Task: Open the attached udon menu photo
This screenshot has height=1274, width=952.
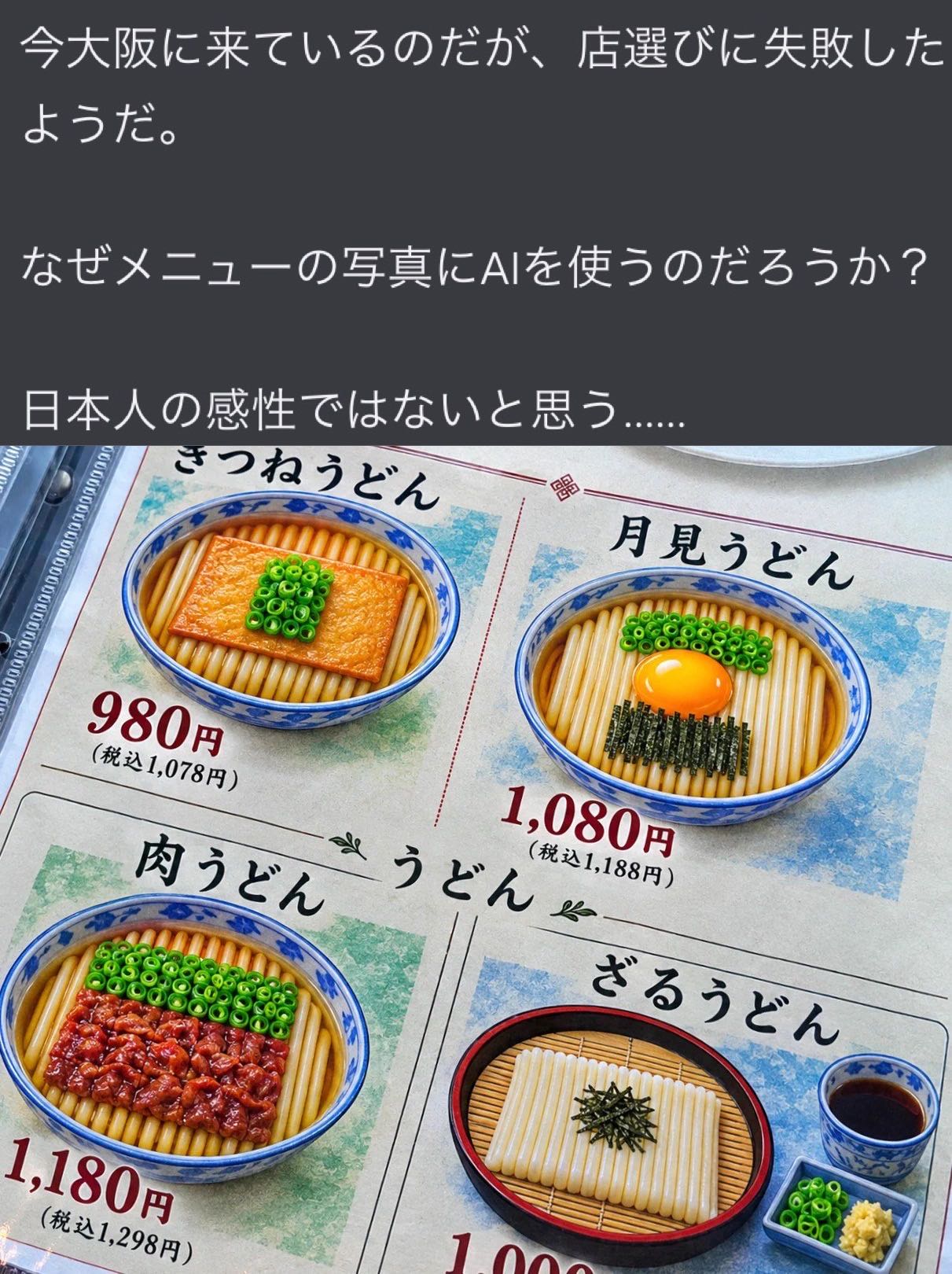Action: (x=476, y=859)
